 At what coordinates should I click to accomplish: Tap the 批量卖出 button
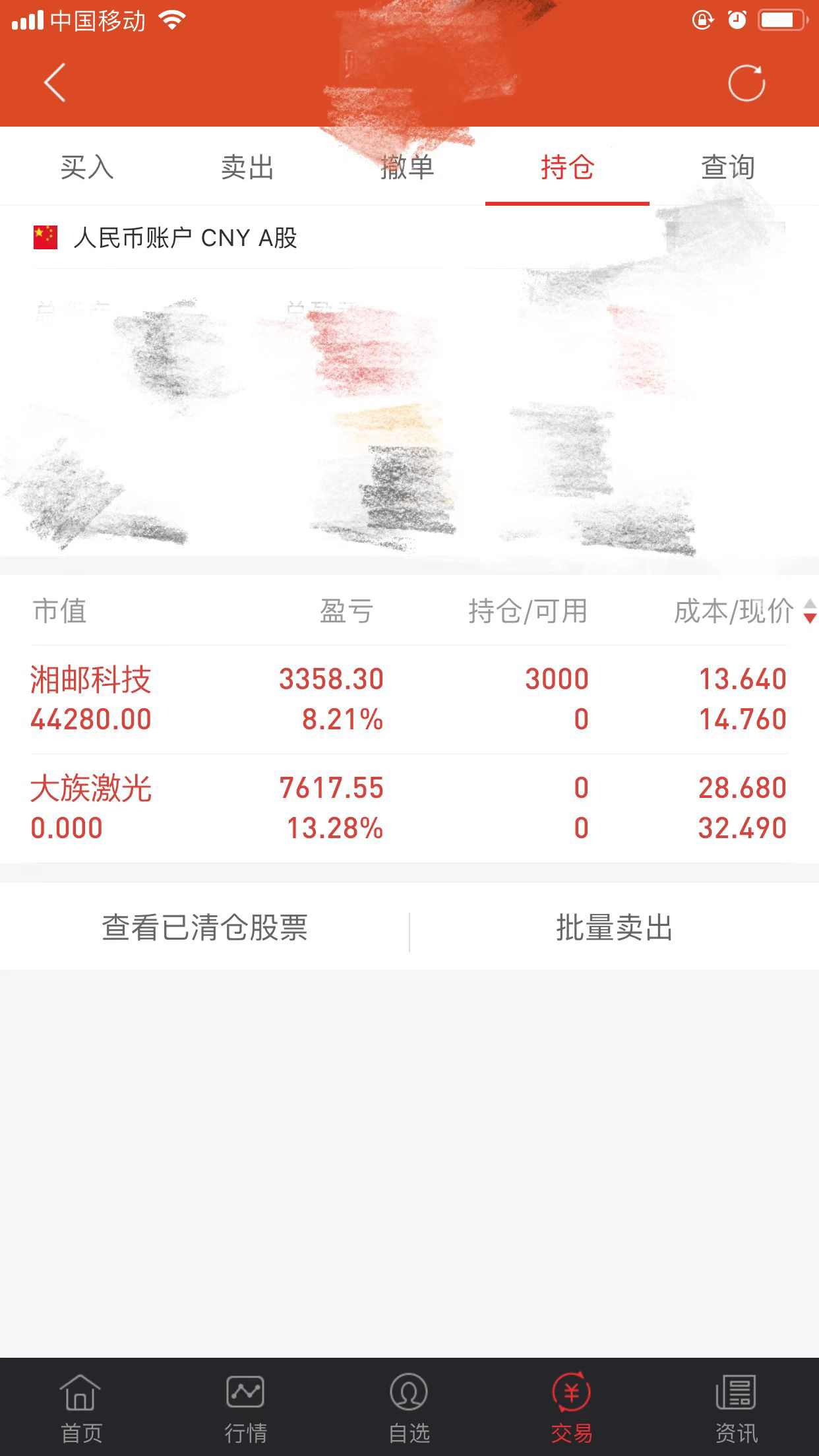[614, 927]
